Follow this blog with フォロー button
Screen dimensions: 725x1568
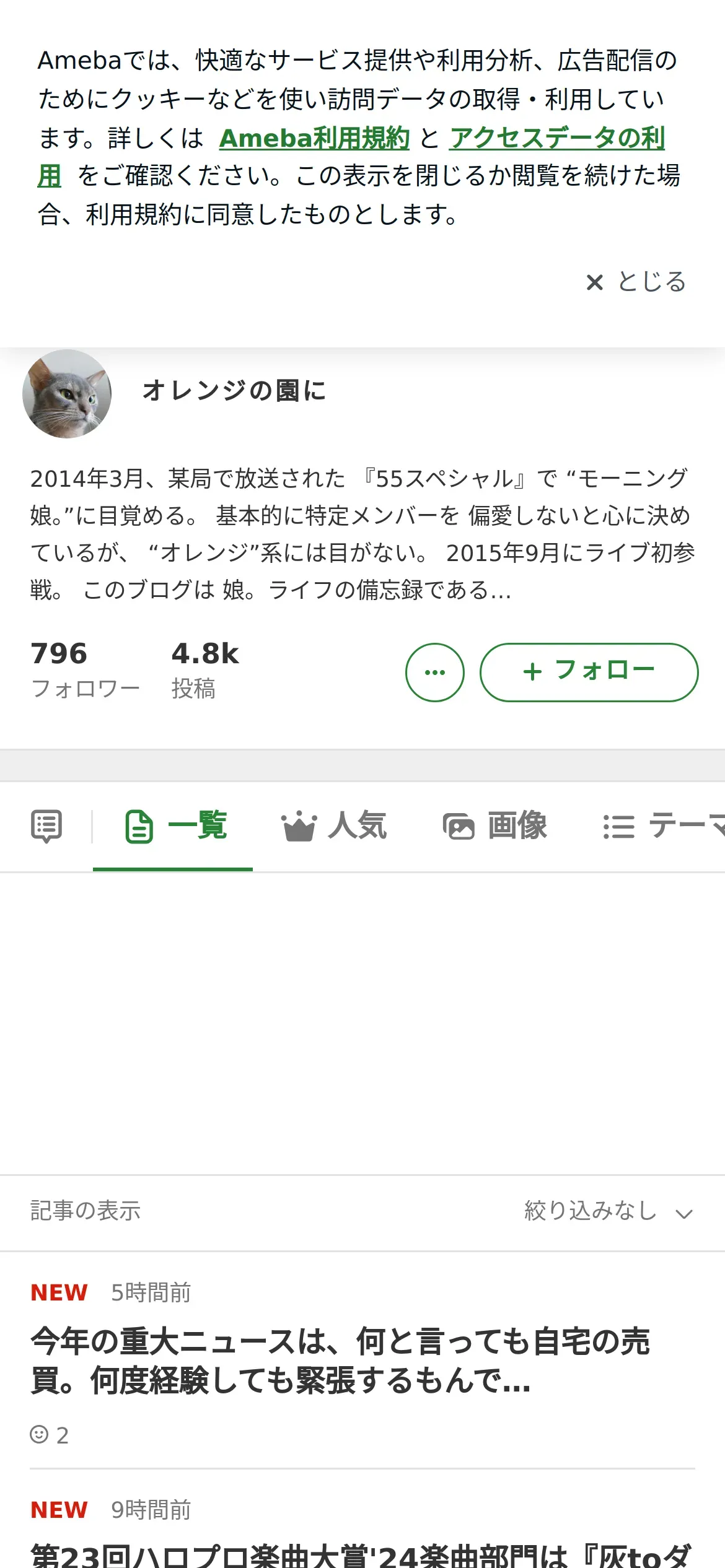pos(589,673)
